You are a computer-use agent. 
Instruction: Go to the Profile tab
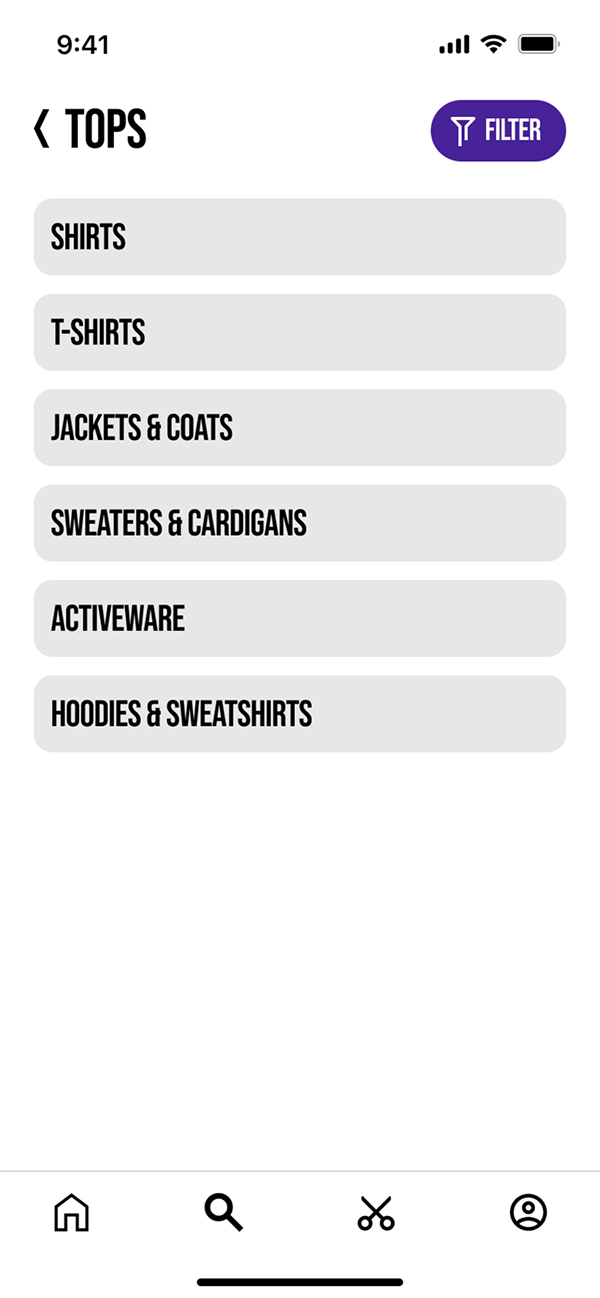tap(528, 1213)
